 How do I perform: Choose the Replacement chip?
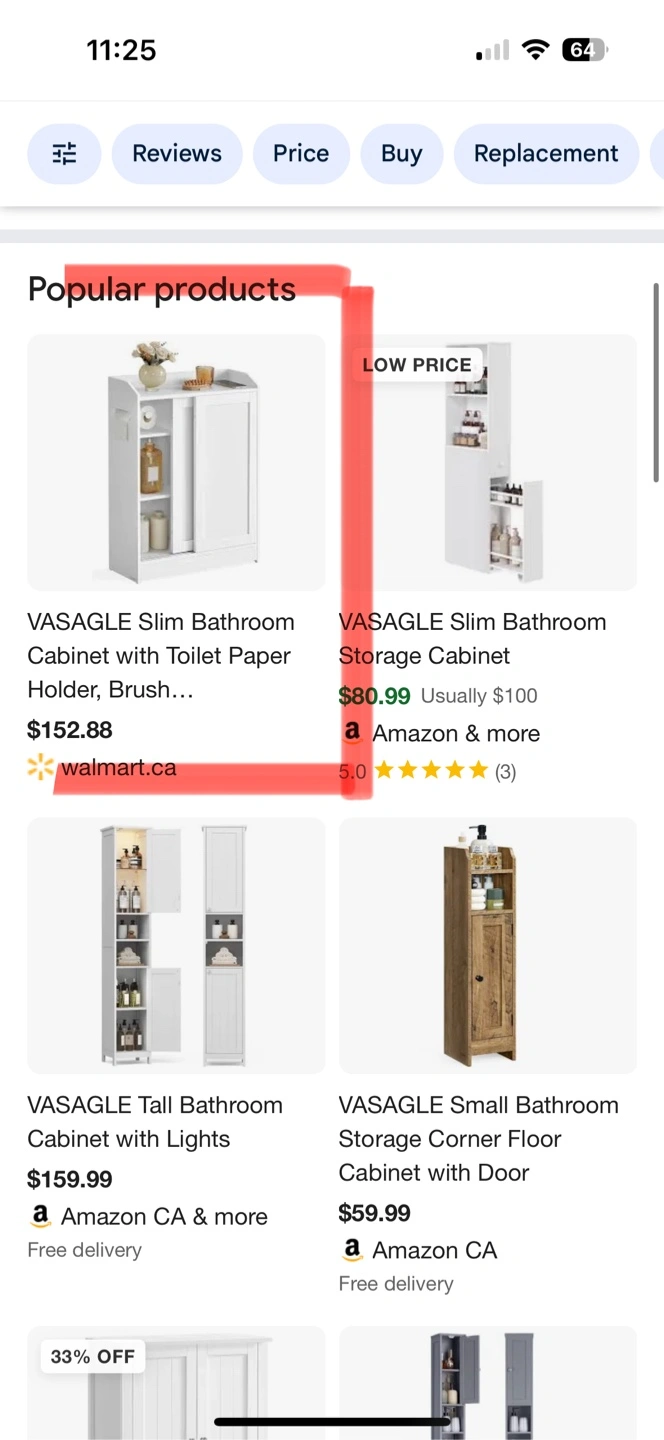pyautogui.click(x=546, y=154)
